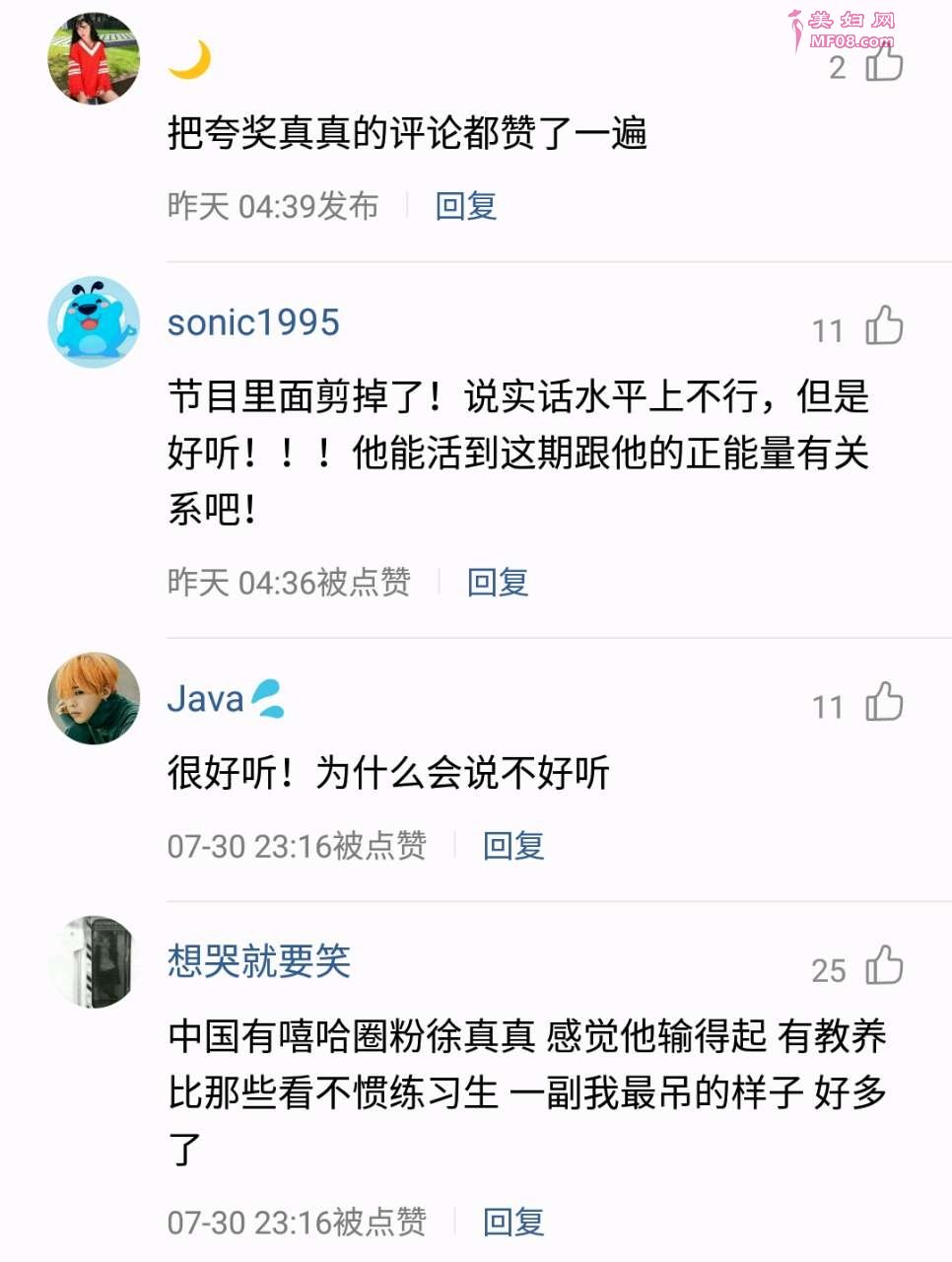Screen dimensions: 952x1262
Task: Reply to 想哭就要笑's comment
Action: tap(513, 1223)
